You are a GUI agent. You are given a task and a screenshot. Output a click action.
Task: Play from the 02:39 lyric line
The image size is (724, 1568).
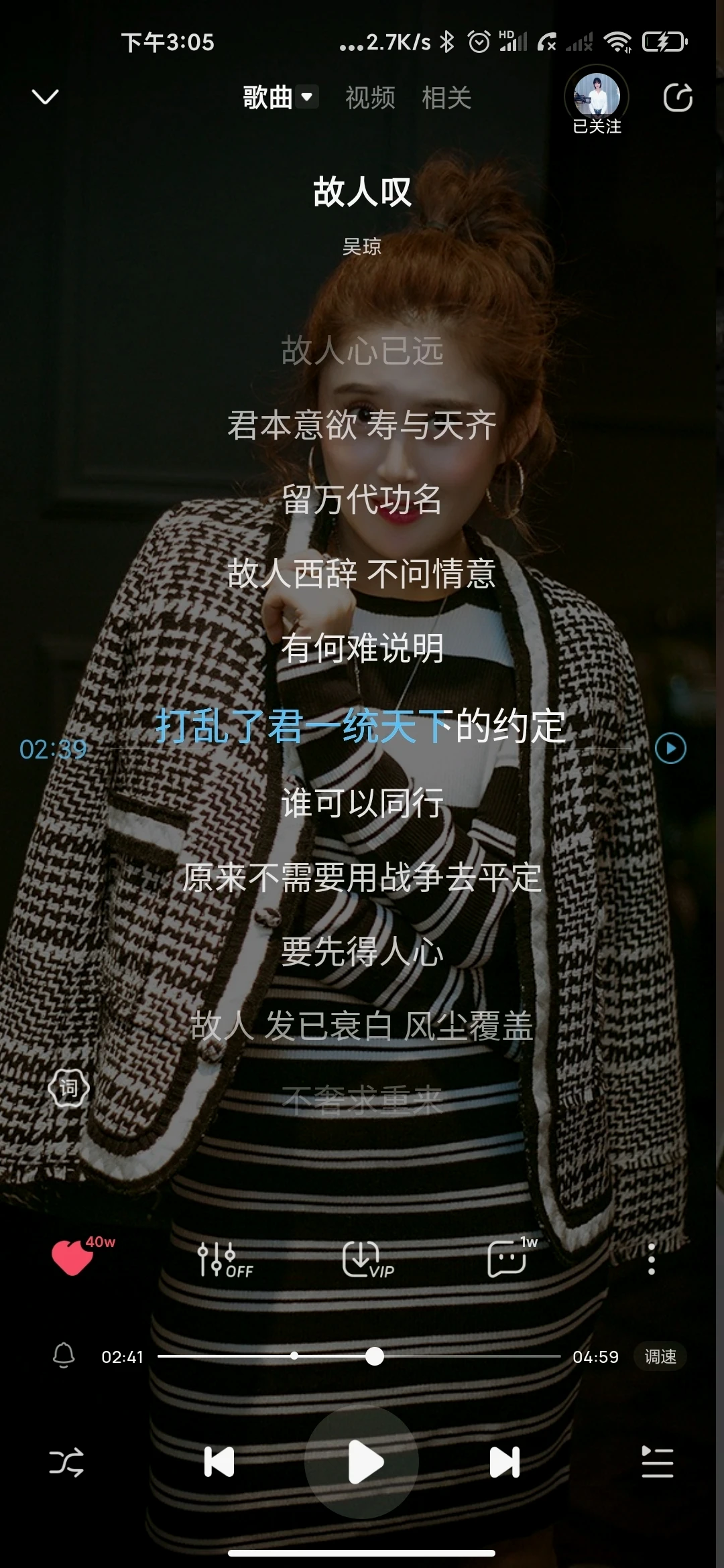click(670, 748)
